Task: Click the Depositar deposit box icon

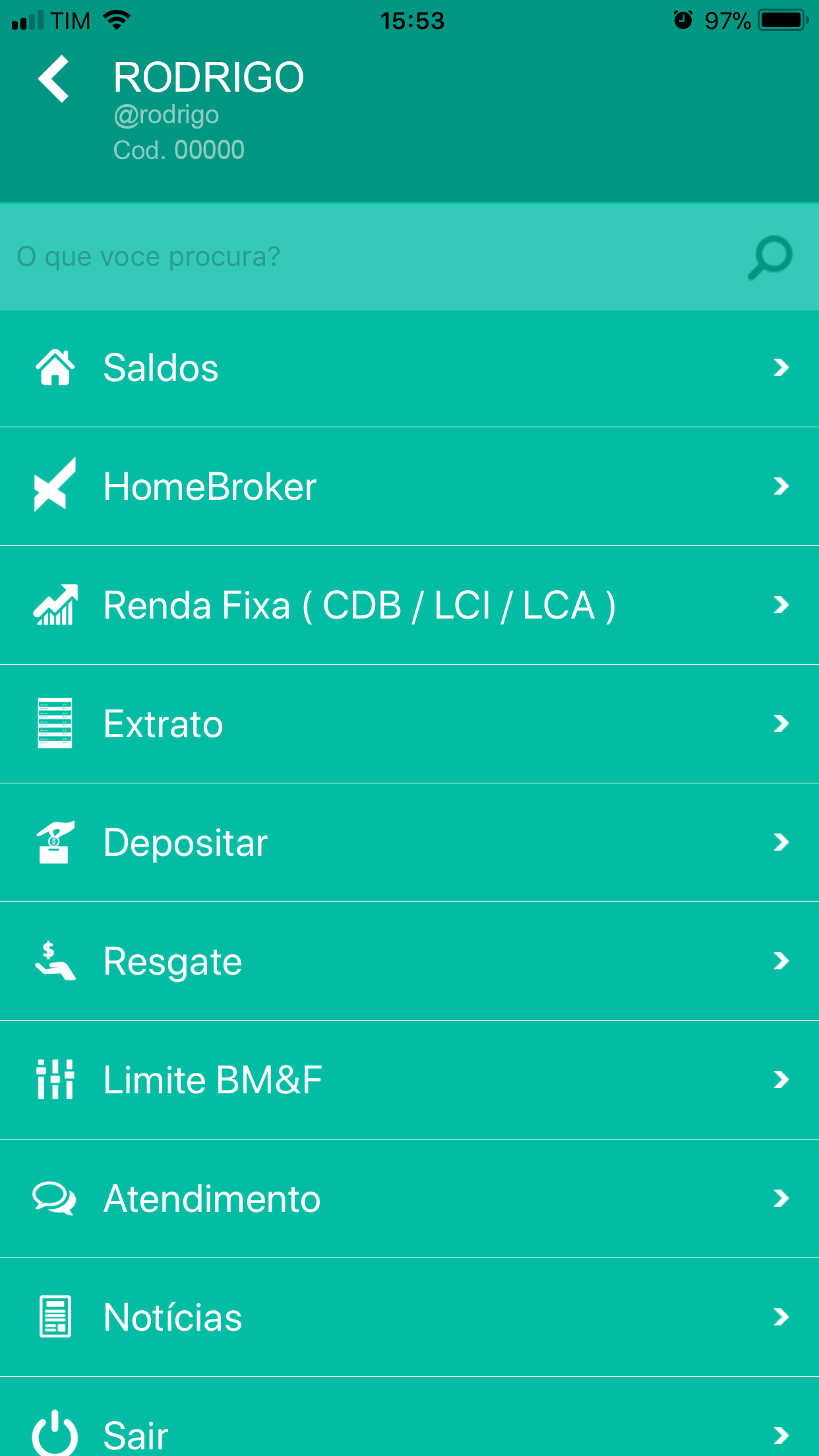Action: point(56,842)
